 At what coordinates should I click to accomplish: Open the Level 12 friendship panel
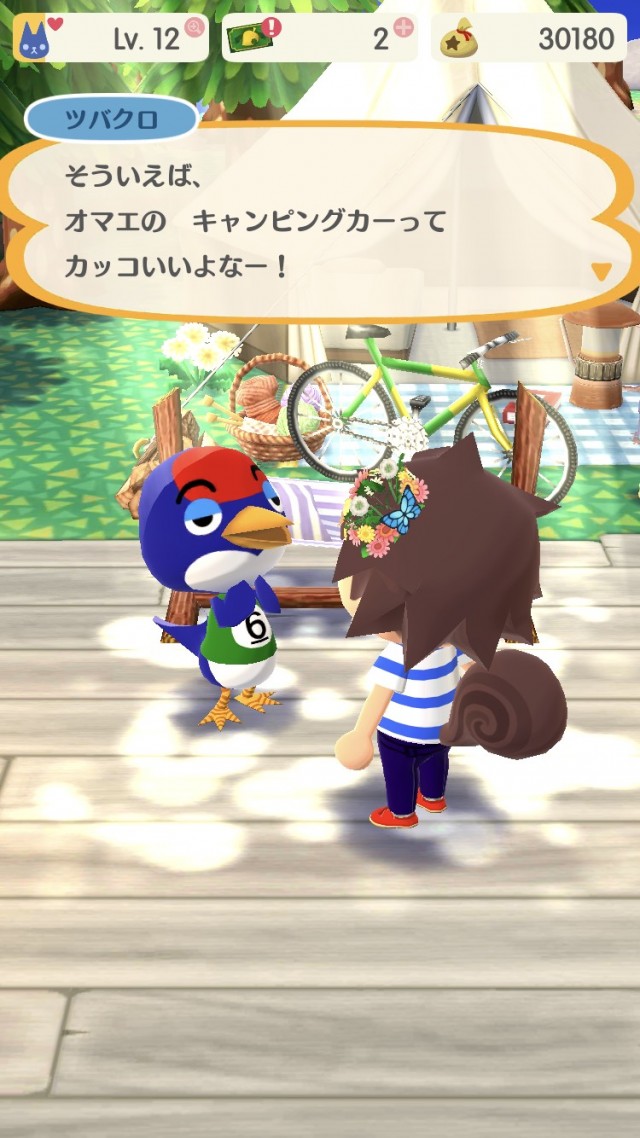coord(110,39)
